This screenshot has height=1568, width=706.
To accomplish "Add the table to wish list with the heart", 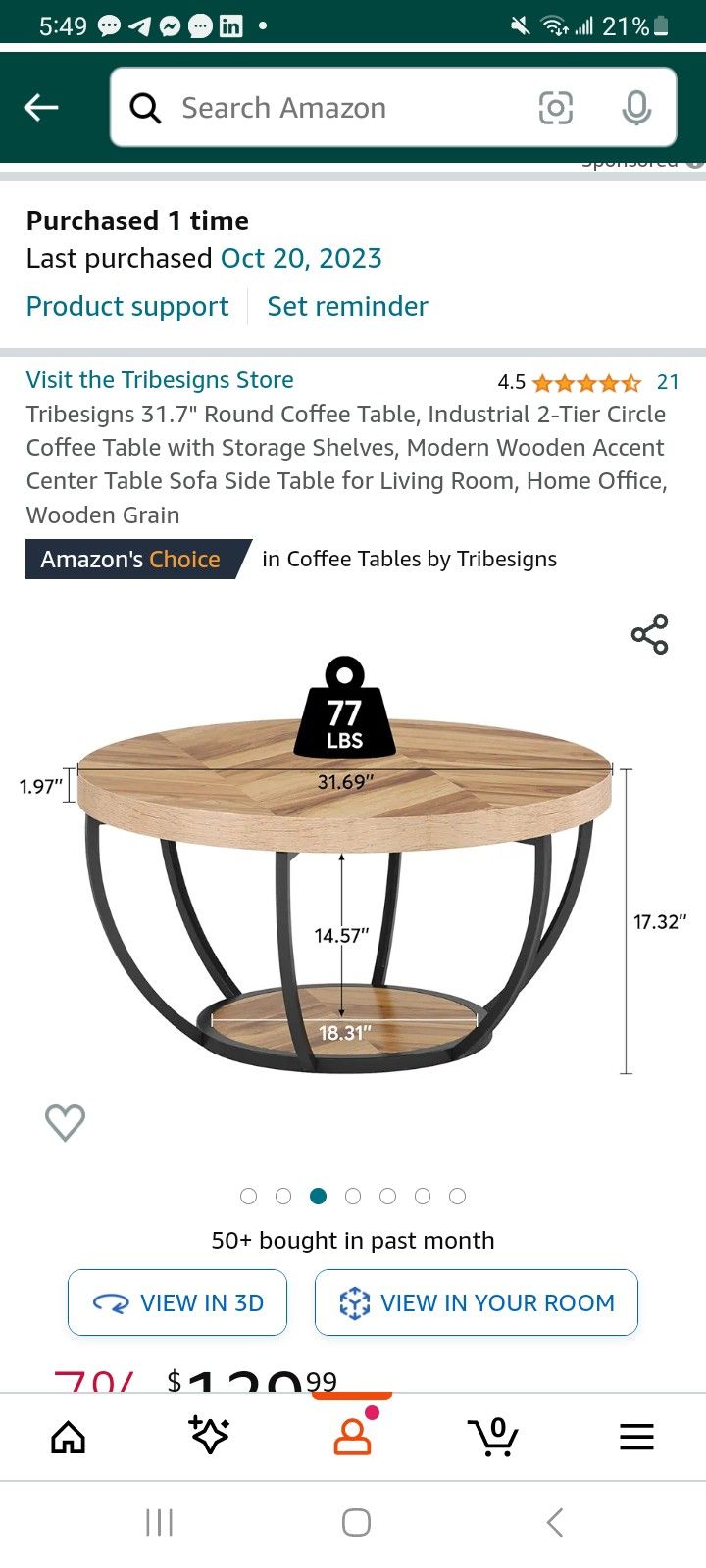I will [x=66, y=1122].
